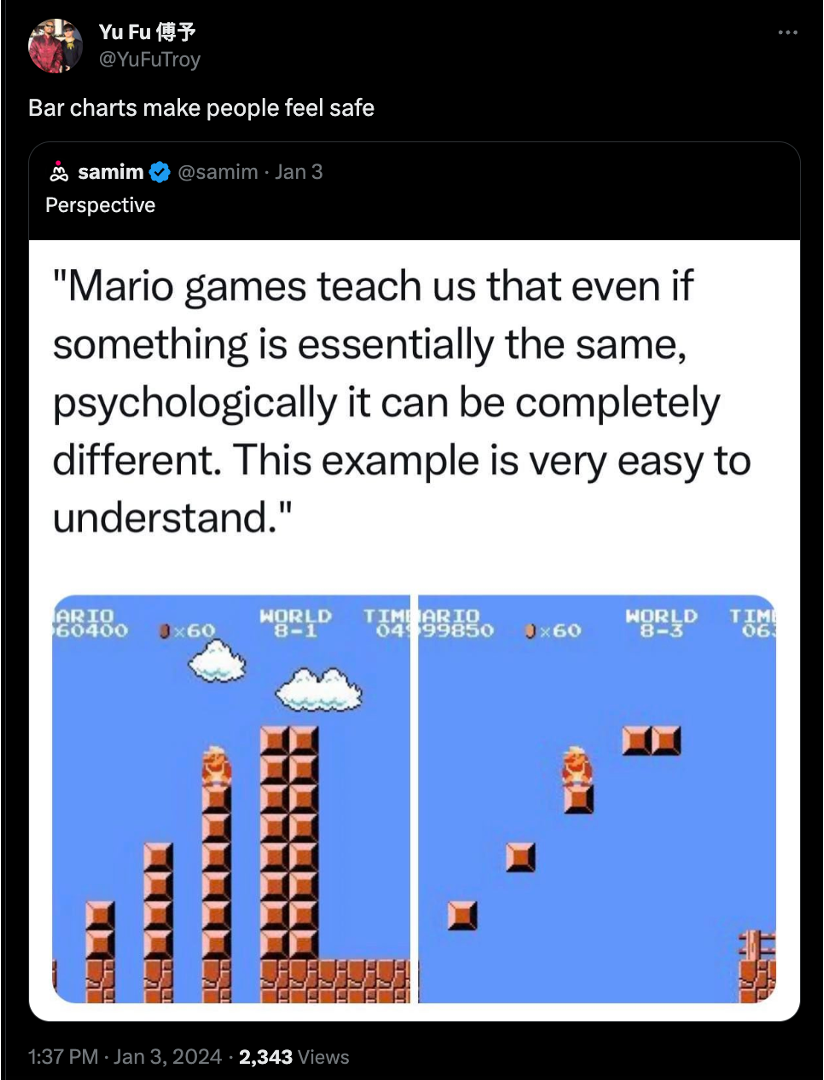Image resolution: width=824 pixels, height=1080 pixels.
Task: Open the tweet's three-dot overflow menu
Action: coord(788,34)
